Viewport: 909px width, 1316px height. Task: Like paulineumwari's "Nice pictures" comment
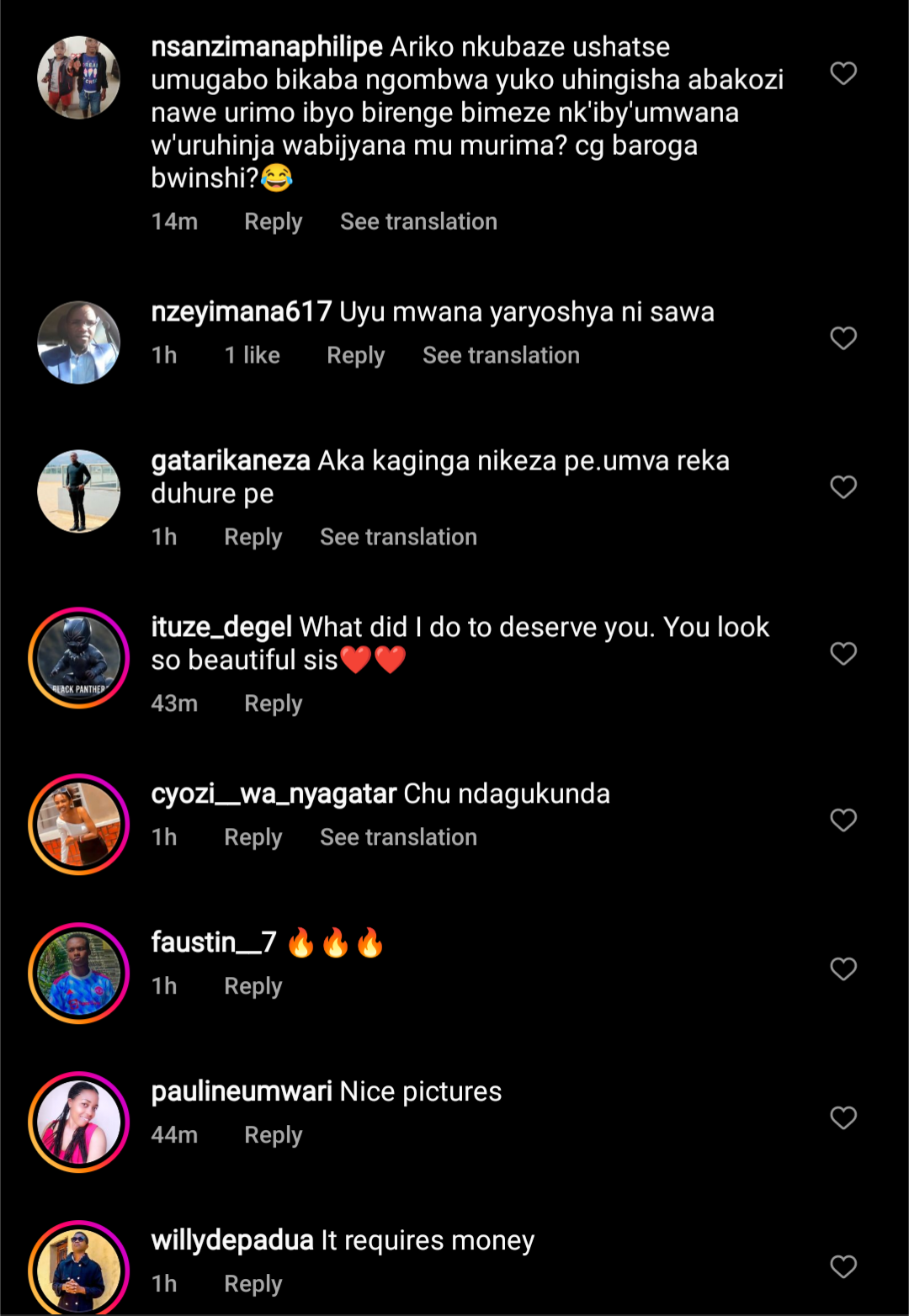[843, 1118]
